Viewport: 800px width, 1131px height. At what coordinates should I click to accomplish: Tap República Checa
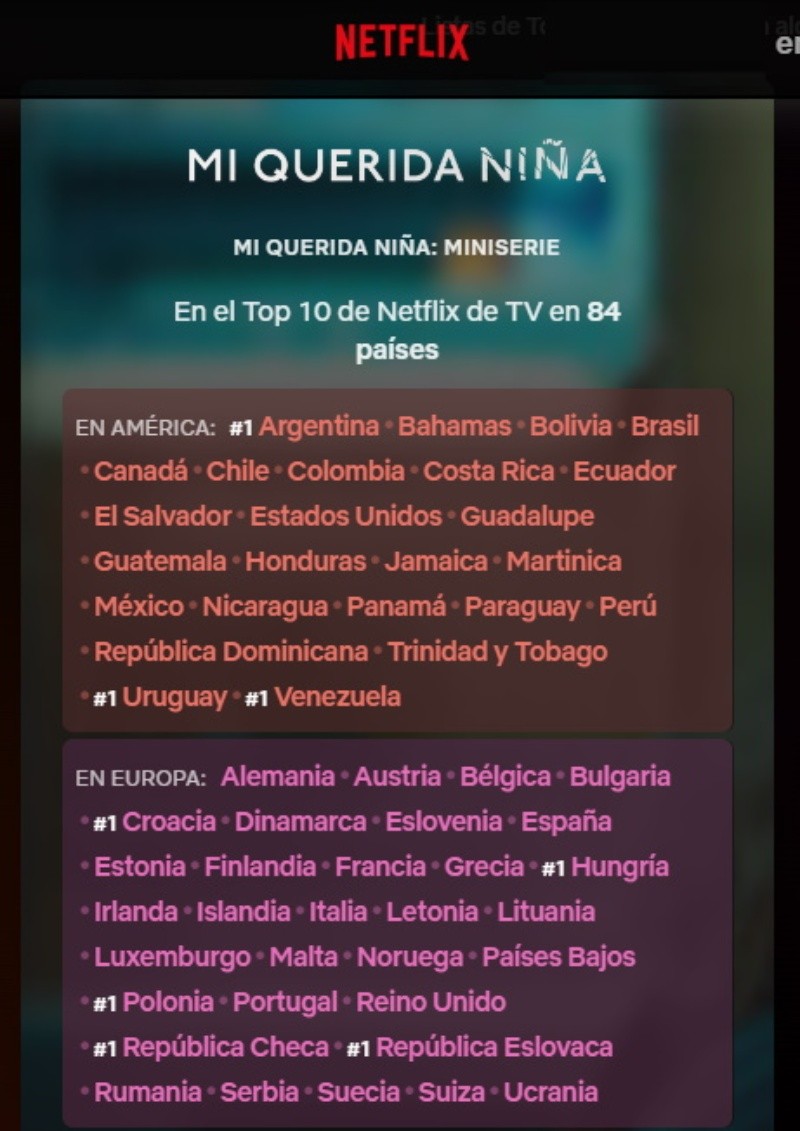pos(225,1048)
